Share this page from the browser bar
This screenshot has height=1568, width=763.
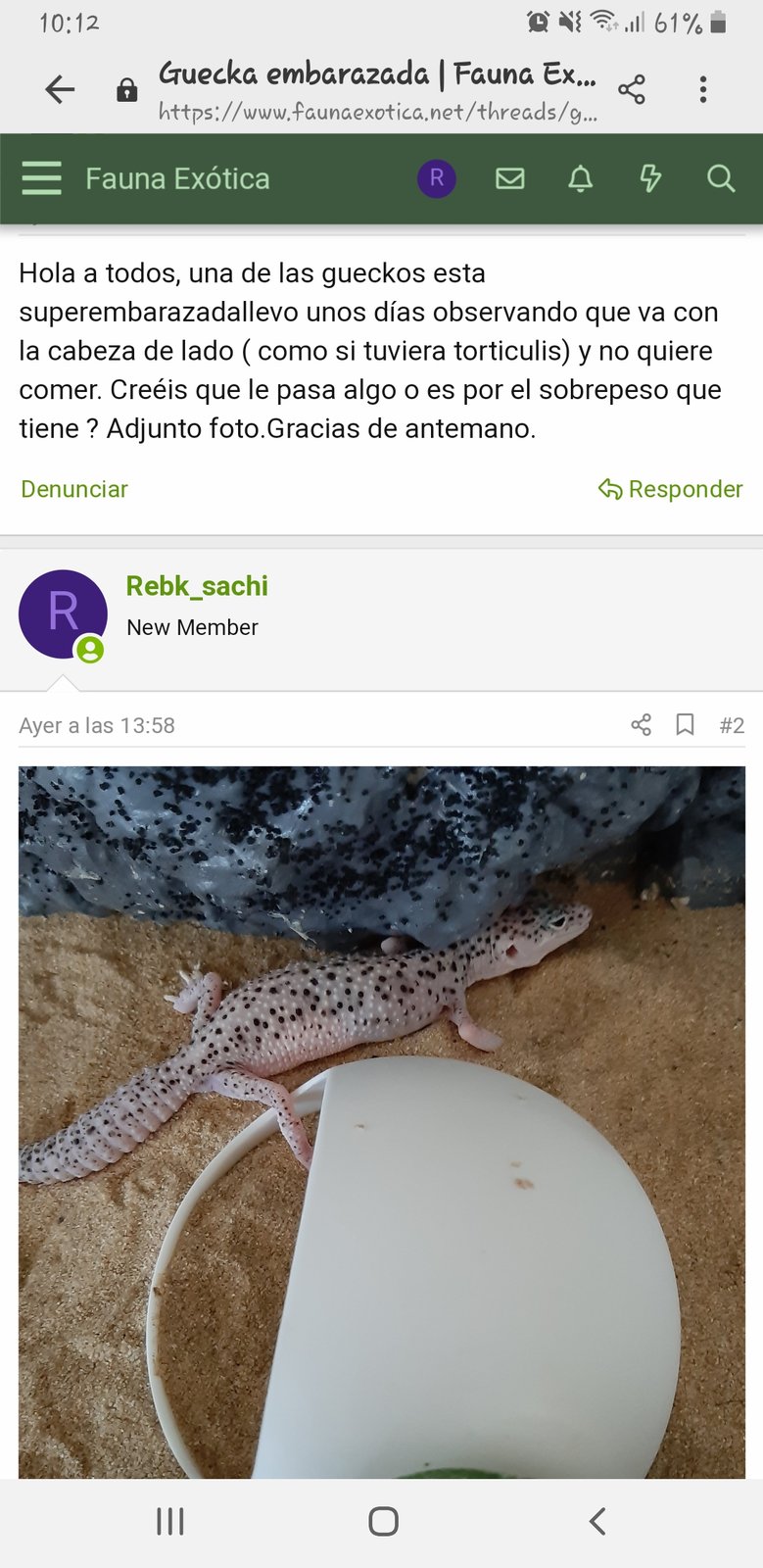[632, 90]
